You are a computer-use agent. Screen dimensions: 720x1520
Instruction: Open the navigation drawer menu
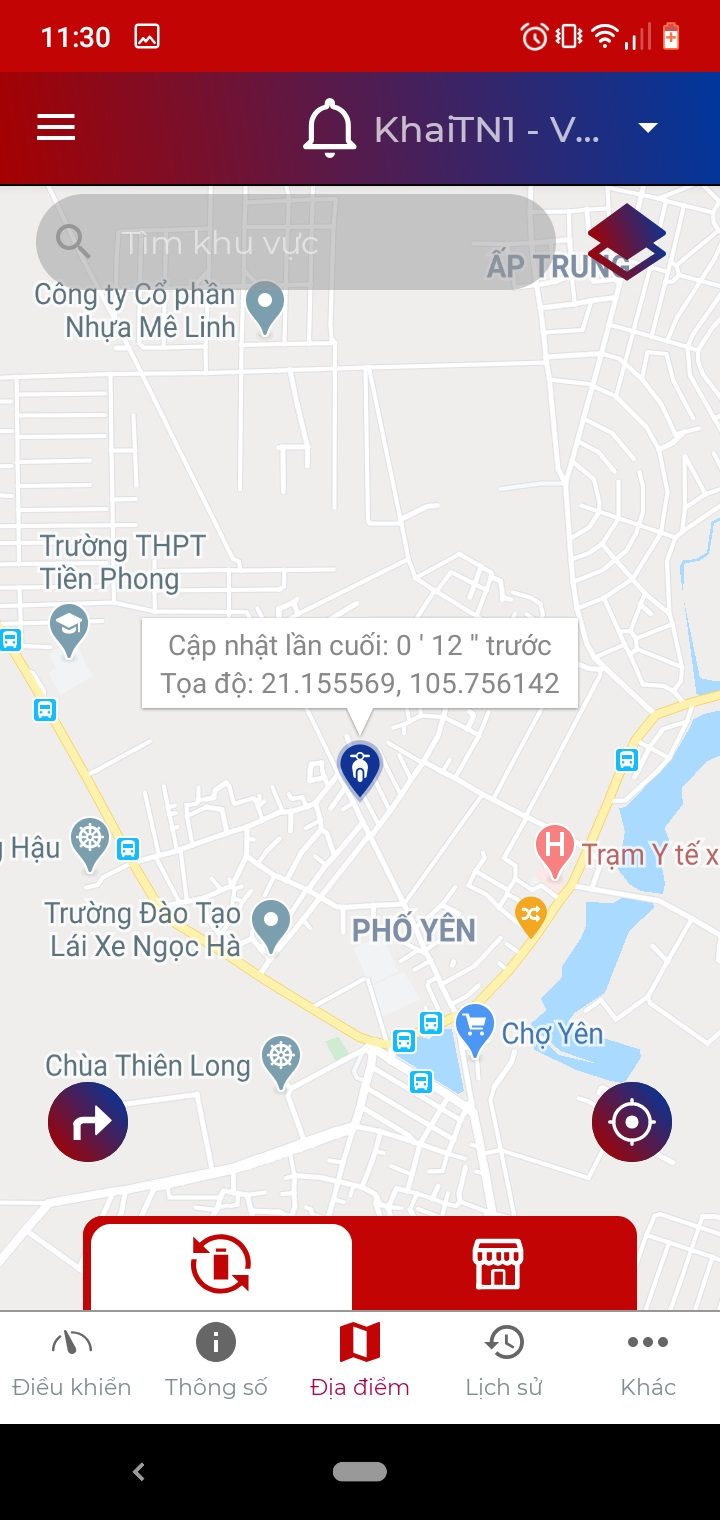coord(55,127)
